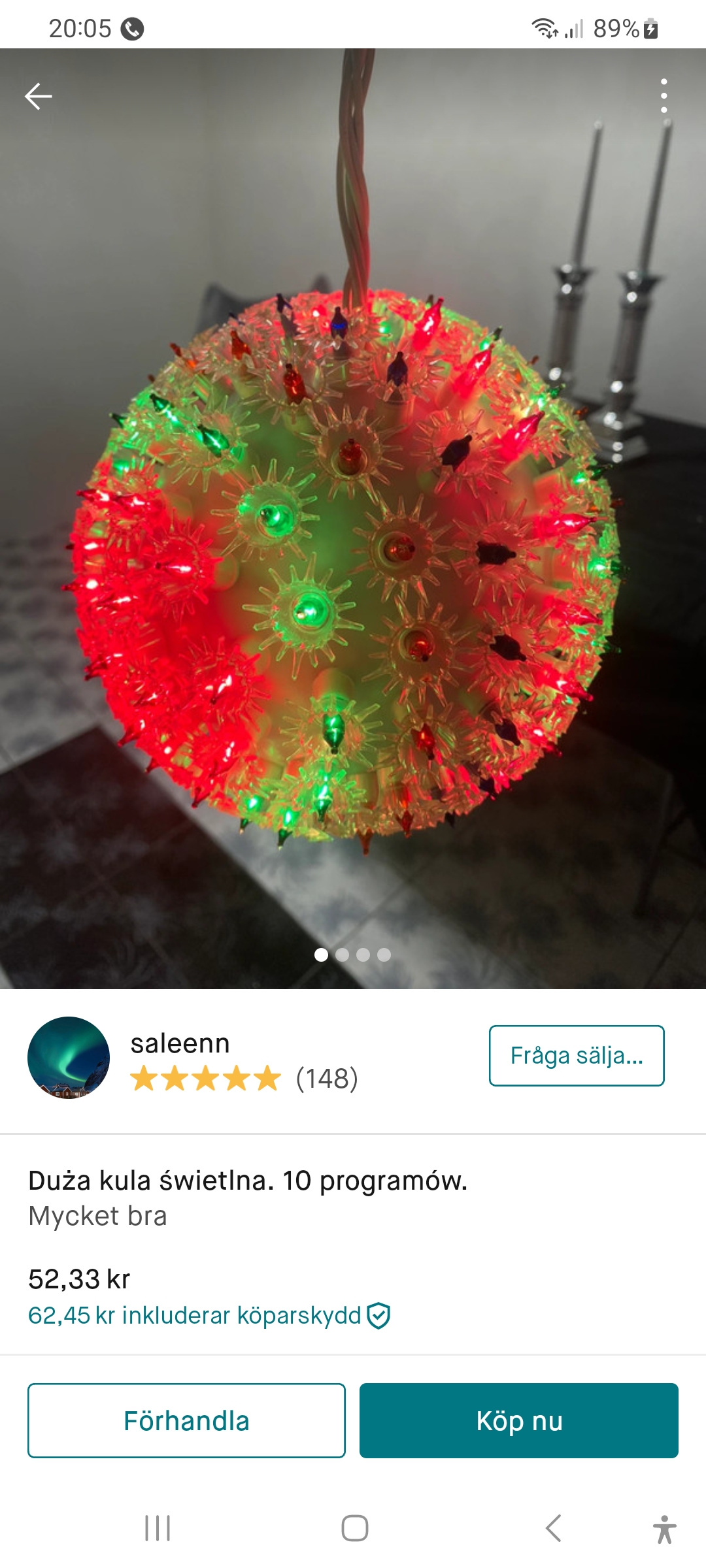Go back using the arrow icon
Viewport: 706px width, 1568px height.
(39, 97)
